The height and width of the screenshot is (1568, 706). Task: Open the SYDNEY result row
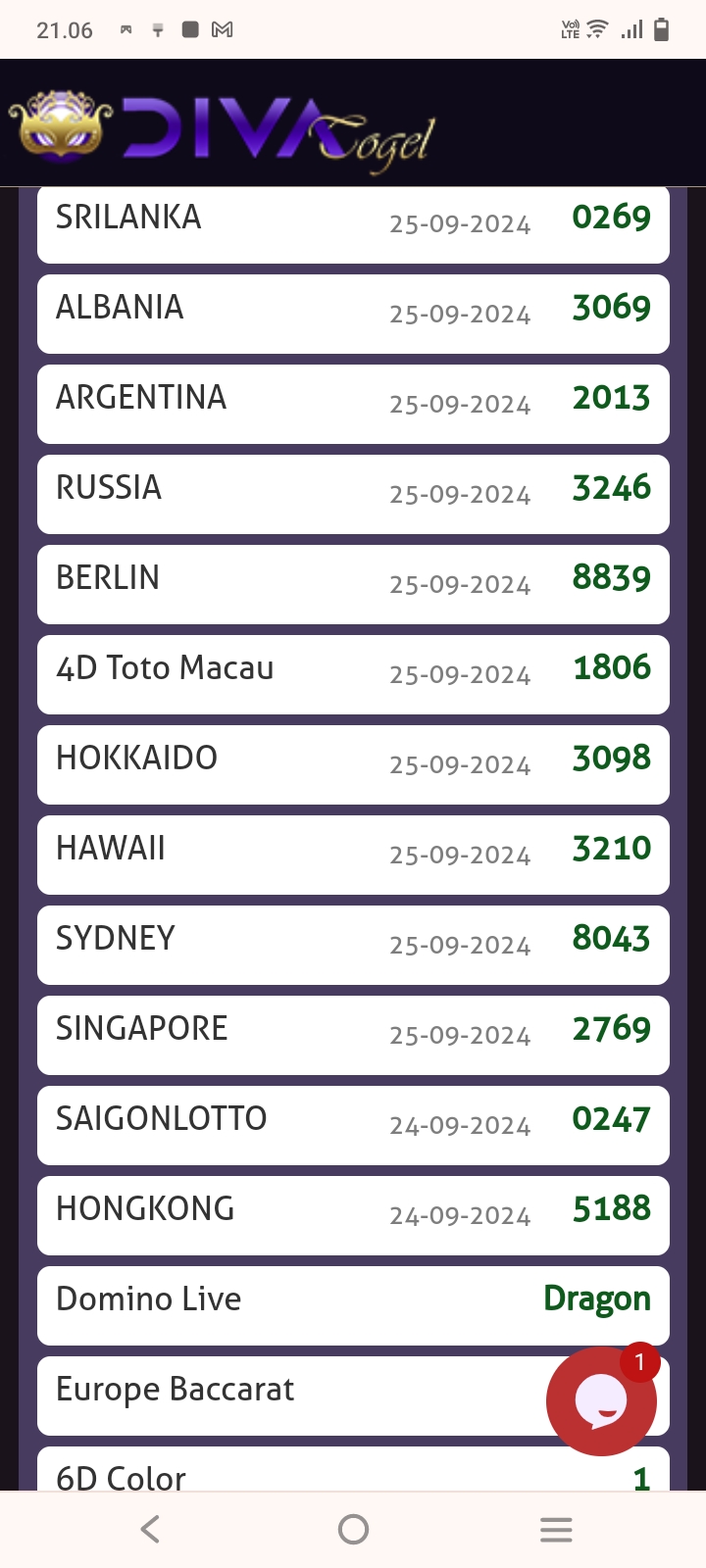click(x=353, y=943)
